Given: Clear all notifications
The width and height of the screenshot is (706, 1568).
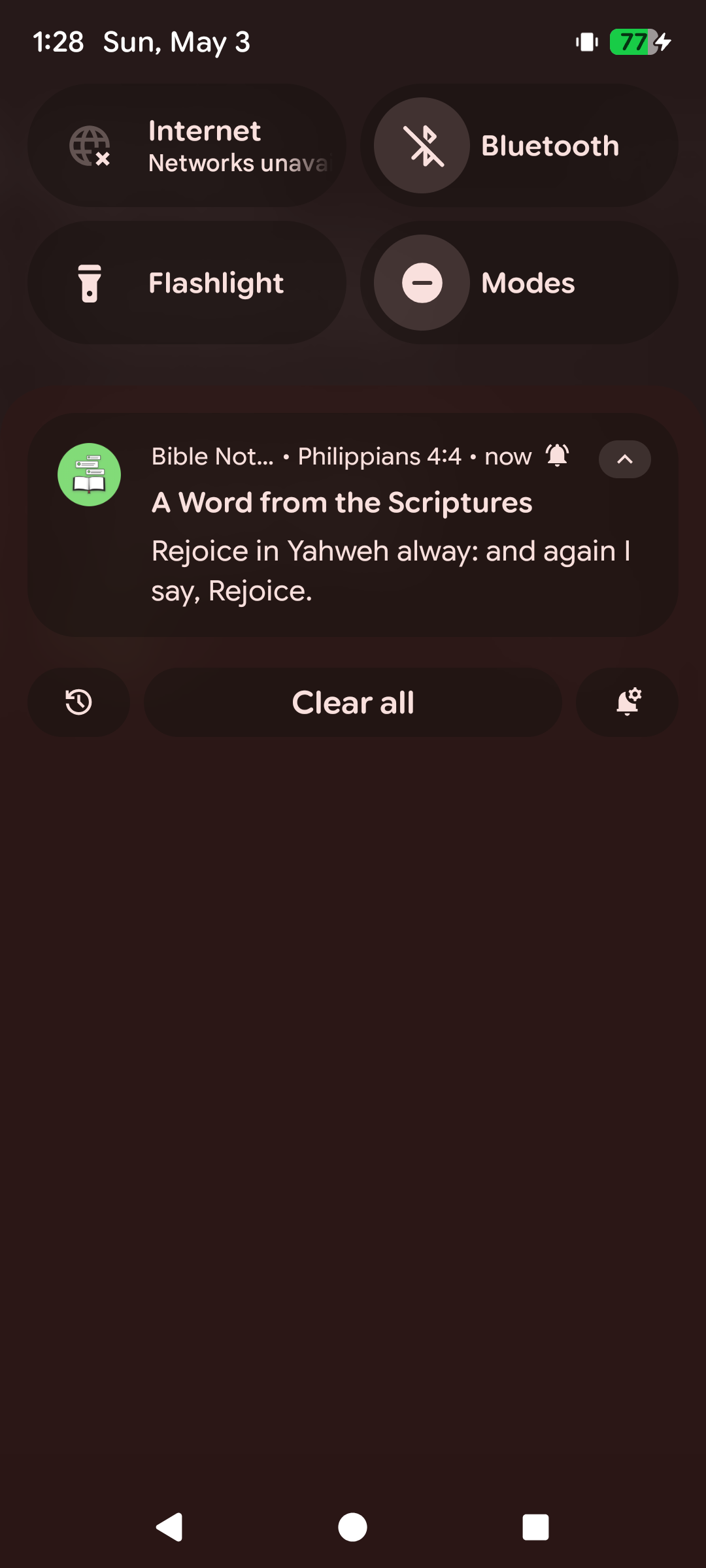Looking at the screenshot, I should [353, 702].
